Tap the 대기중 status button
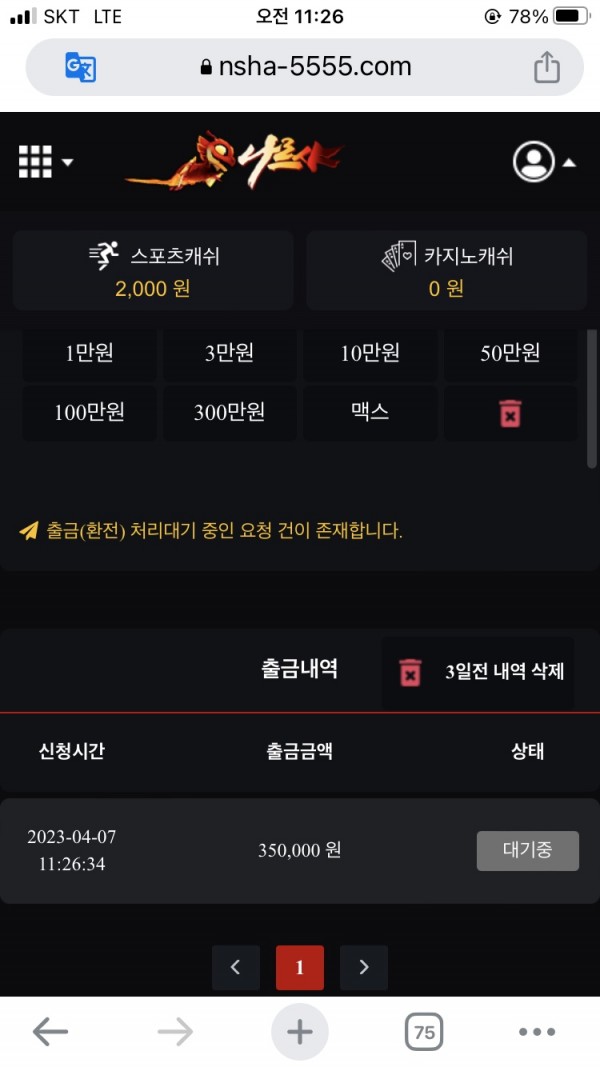The image size is (600, 1067). click(x=527, y=851)
